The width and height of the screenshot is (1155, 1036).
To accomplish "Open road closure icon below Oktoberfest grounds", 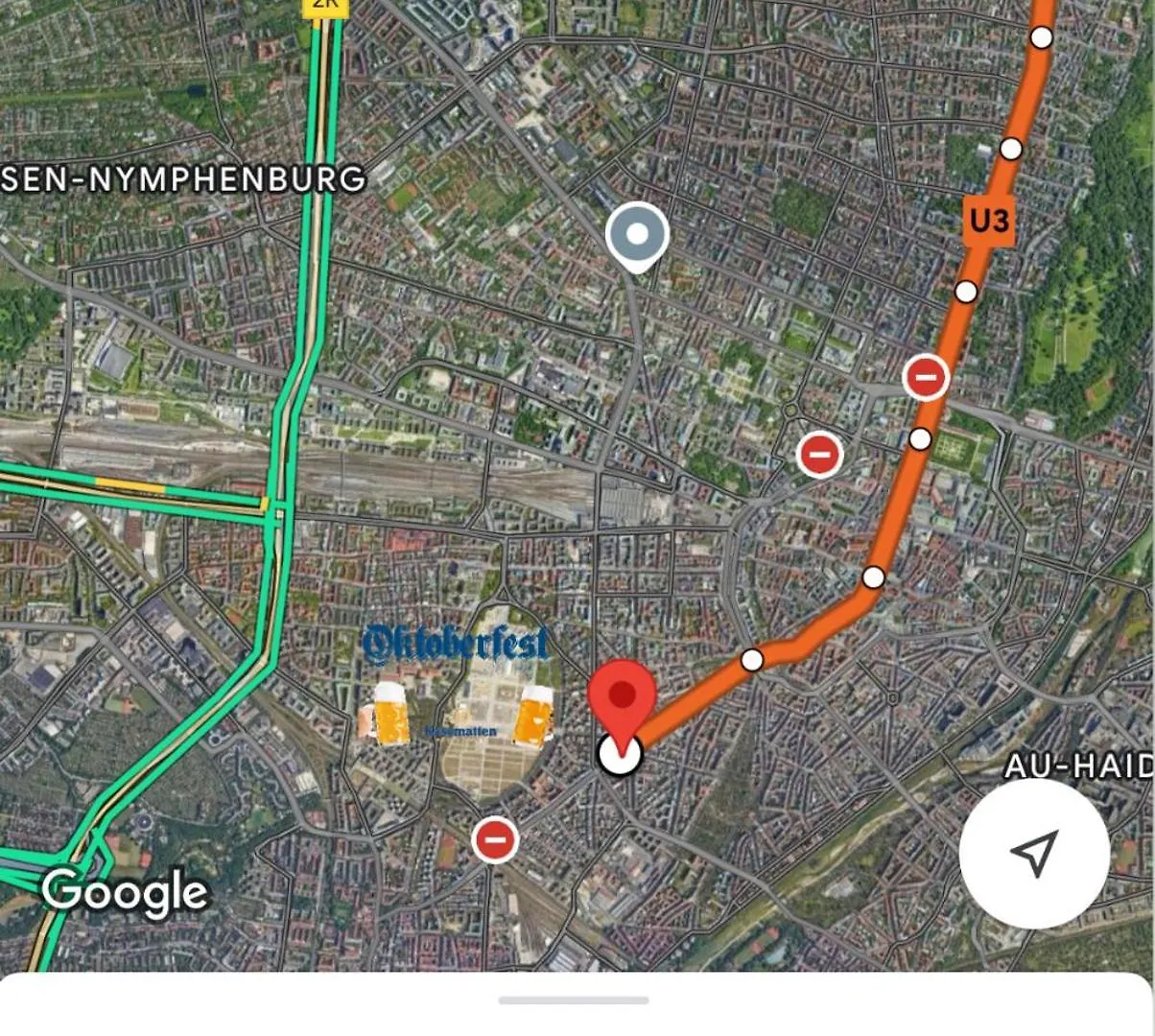I will click(x=495, y=839).
